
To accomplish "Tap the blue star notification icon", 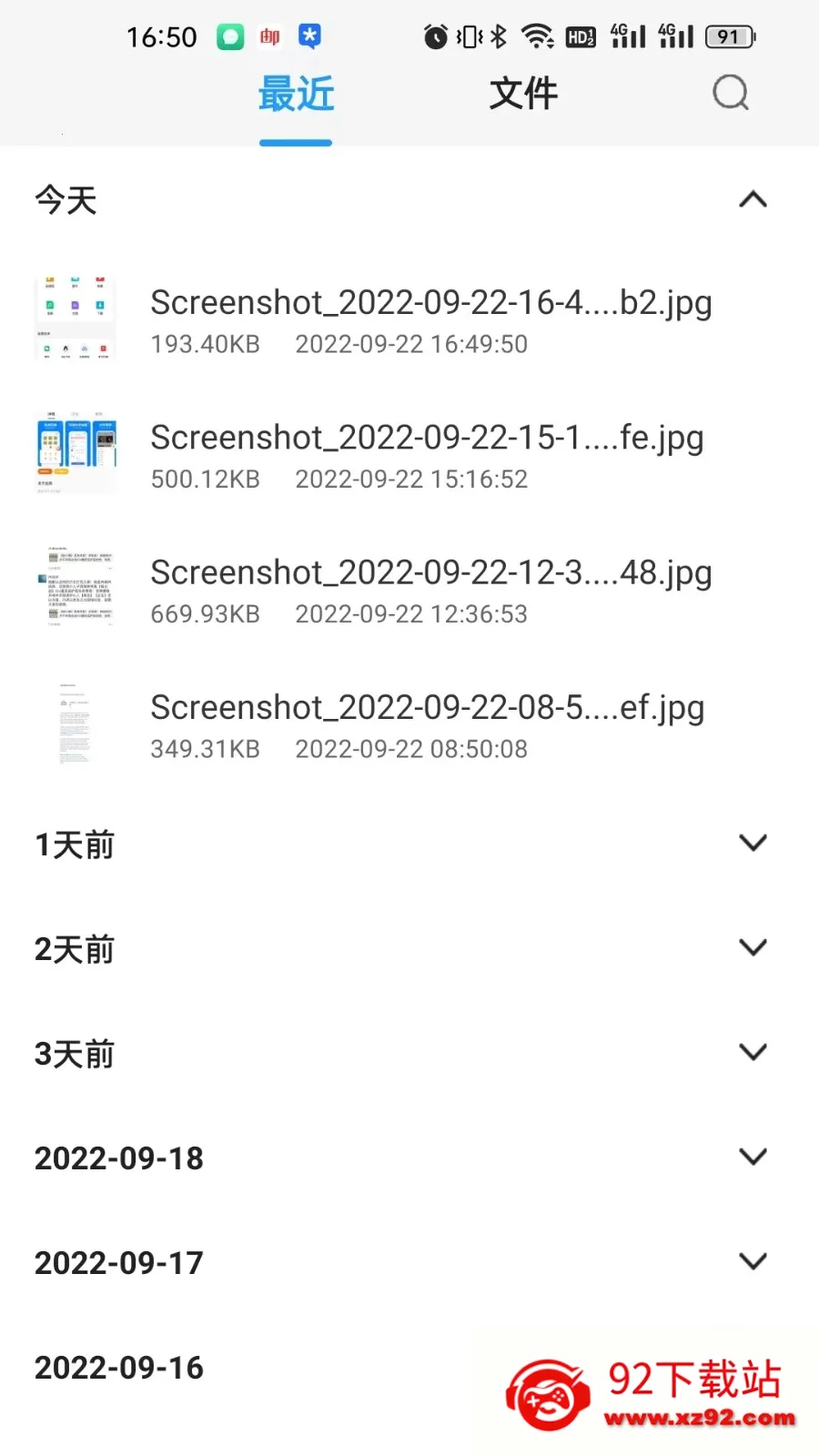I will click(x=309, y=35).
